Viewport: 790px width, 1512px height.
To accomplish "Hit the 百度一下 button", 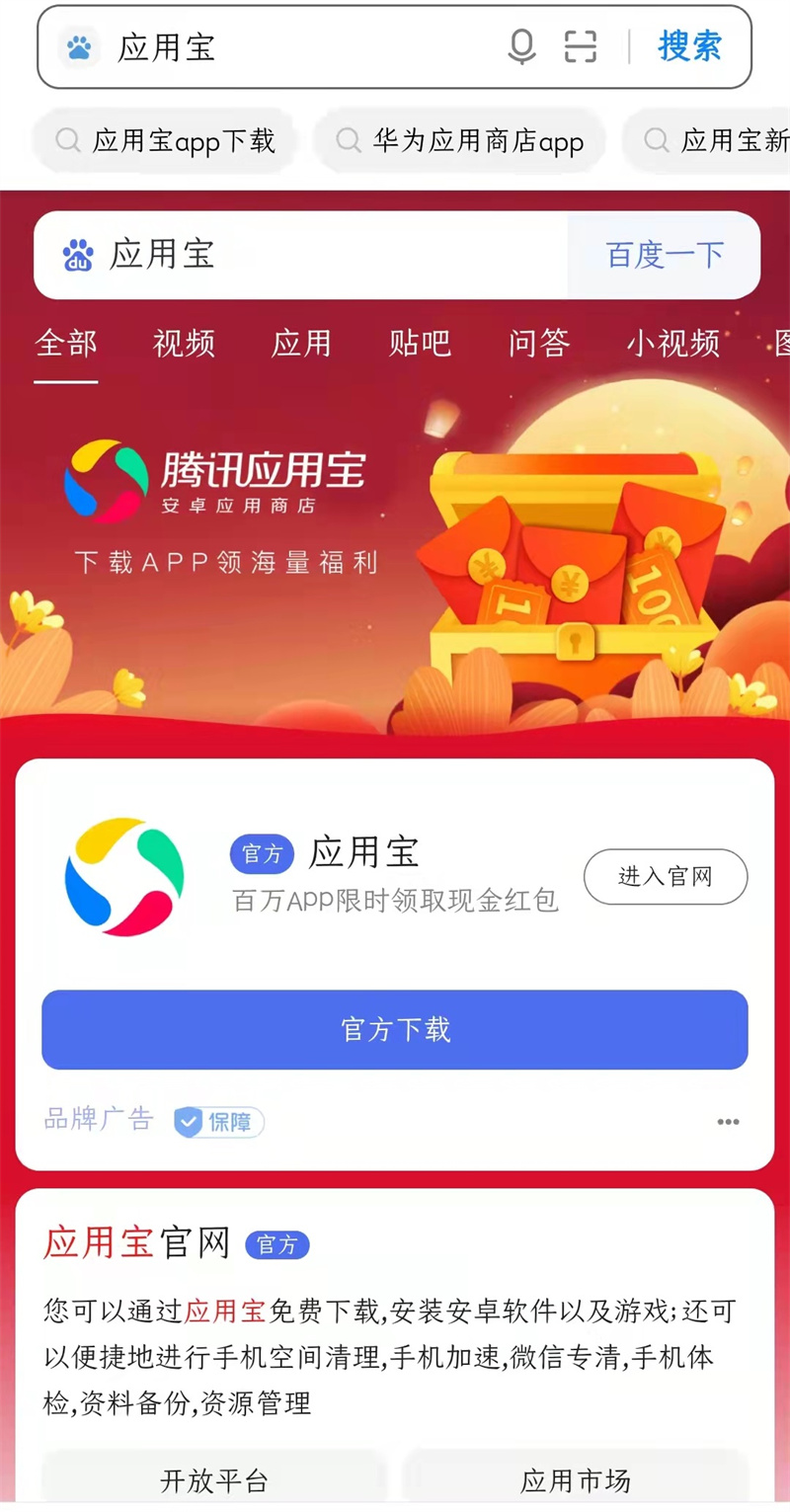I will click(665, 255).
